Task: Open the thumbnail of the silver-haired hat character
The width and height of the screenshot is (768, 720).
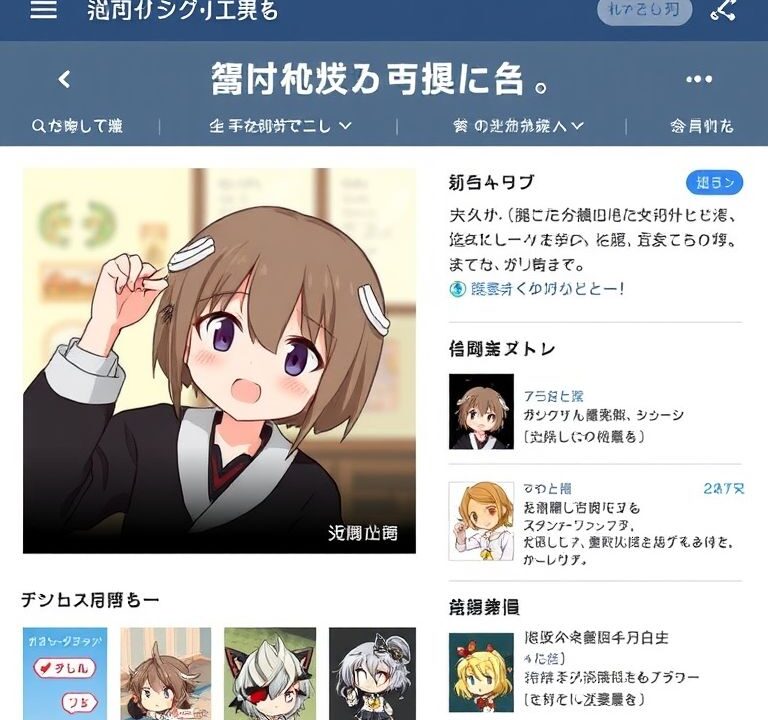Action: click(x=372, y=673)
